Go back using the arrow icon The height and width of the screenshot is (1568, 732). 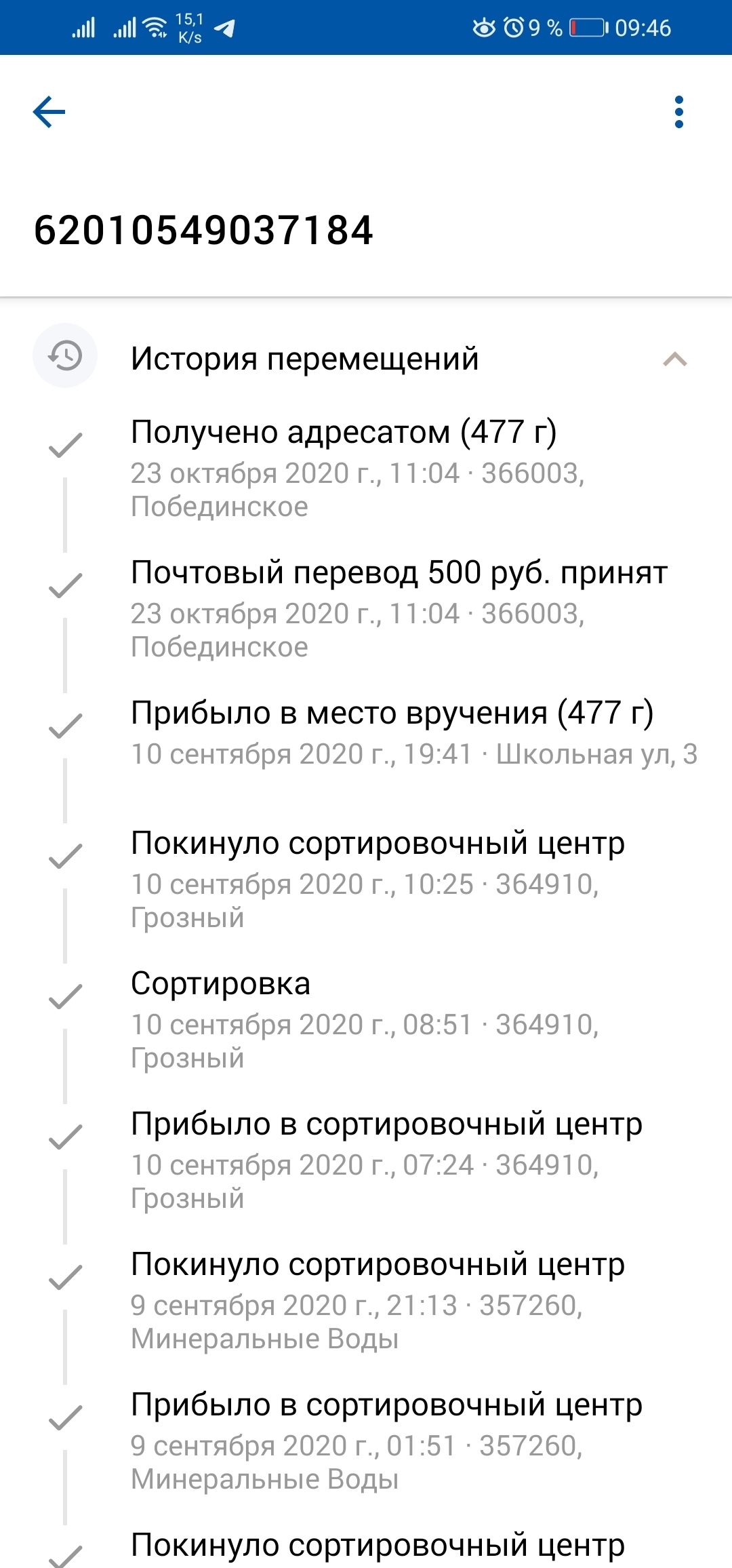[49, 112]
